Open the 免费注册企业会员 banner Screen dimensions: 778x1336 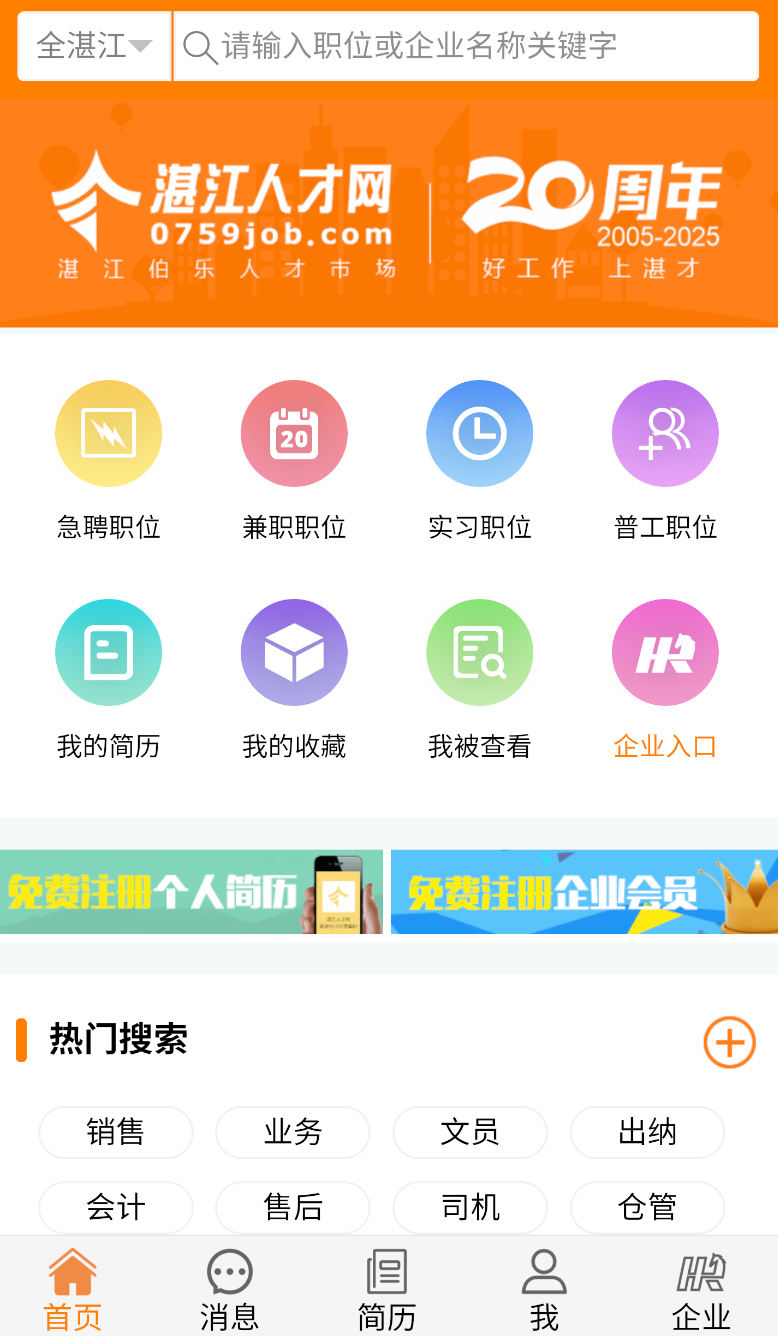pyautogui.click(x=584, y=892)
